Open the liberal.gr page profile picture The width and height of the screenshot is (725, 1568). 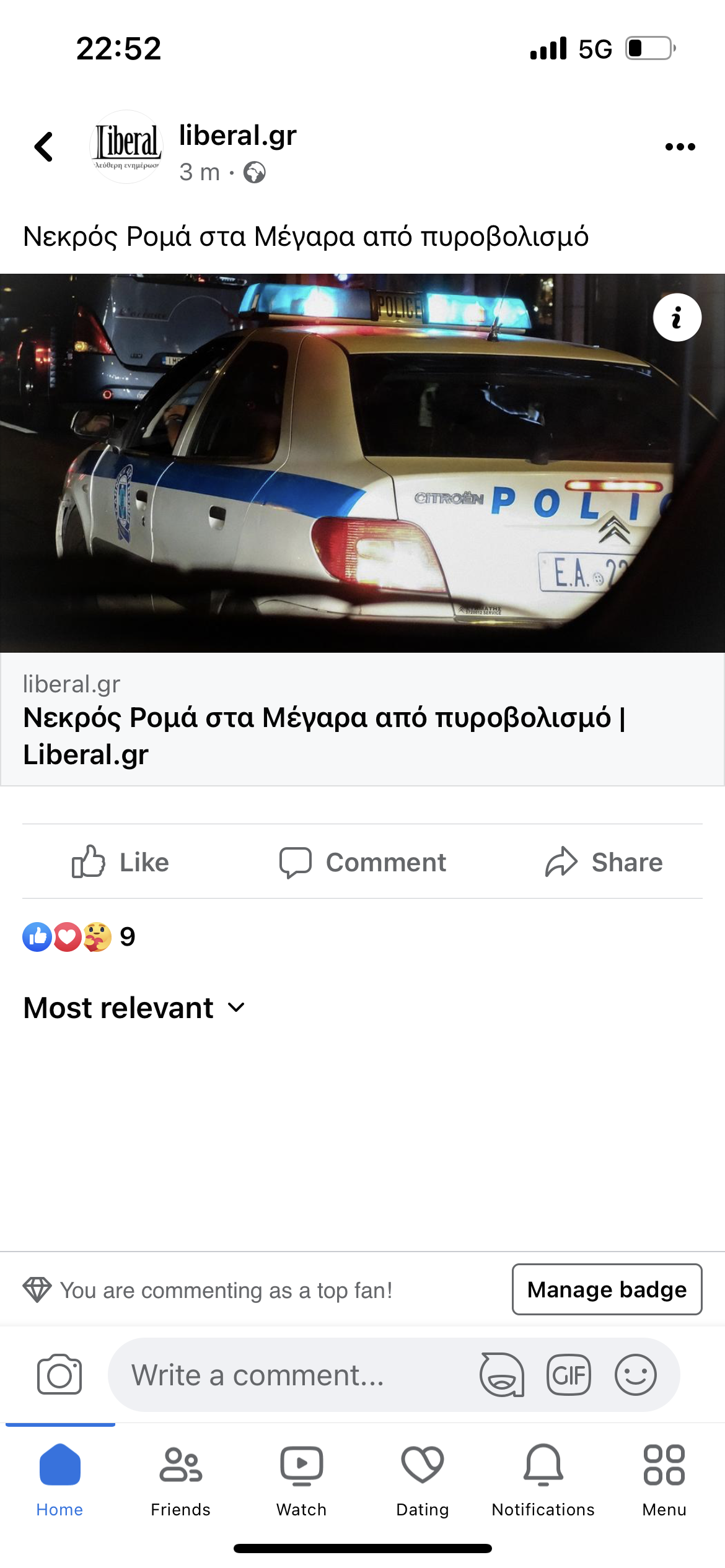[x=126, y=147]
